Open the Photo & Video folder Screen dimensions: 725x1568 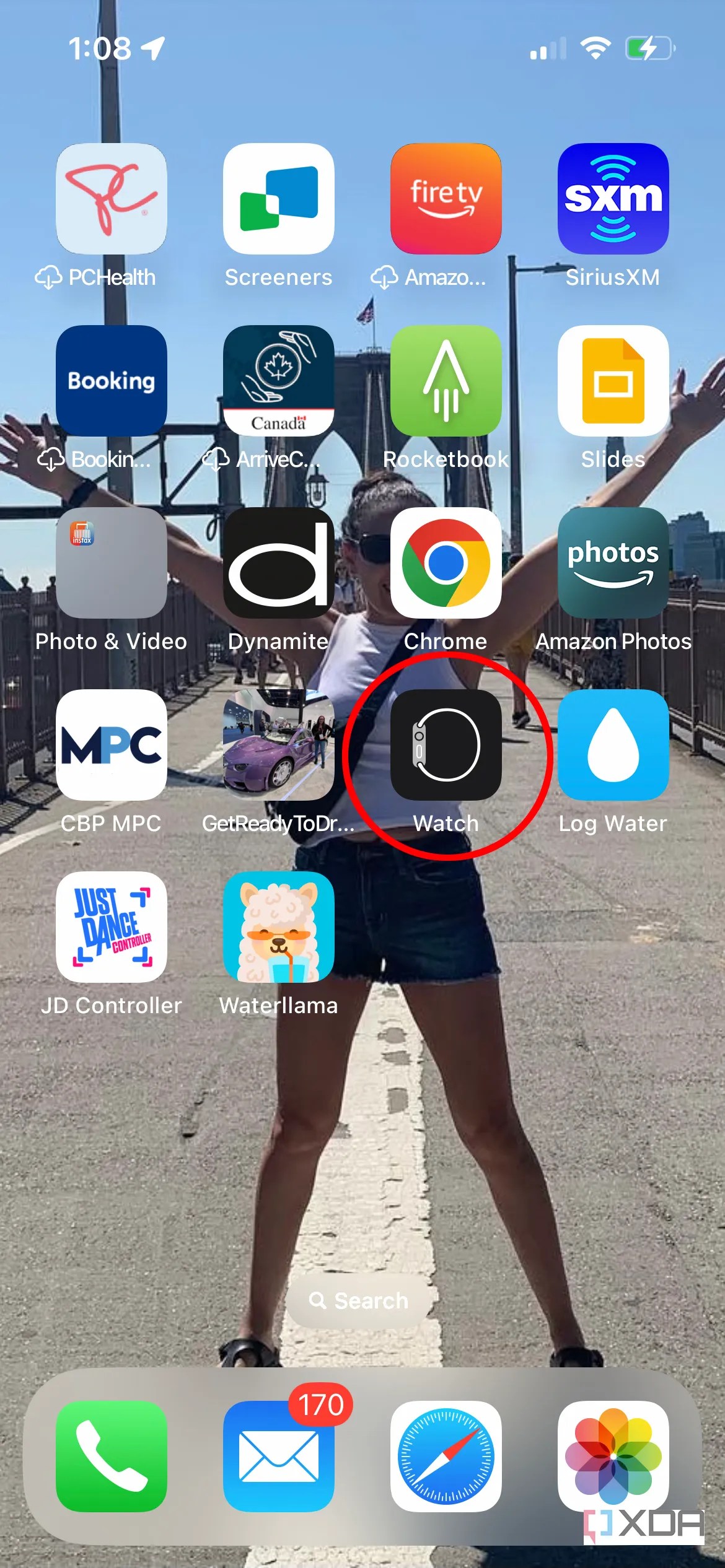[x=112, y=563]
